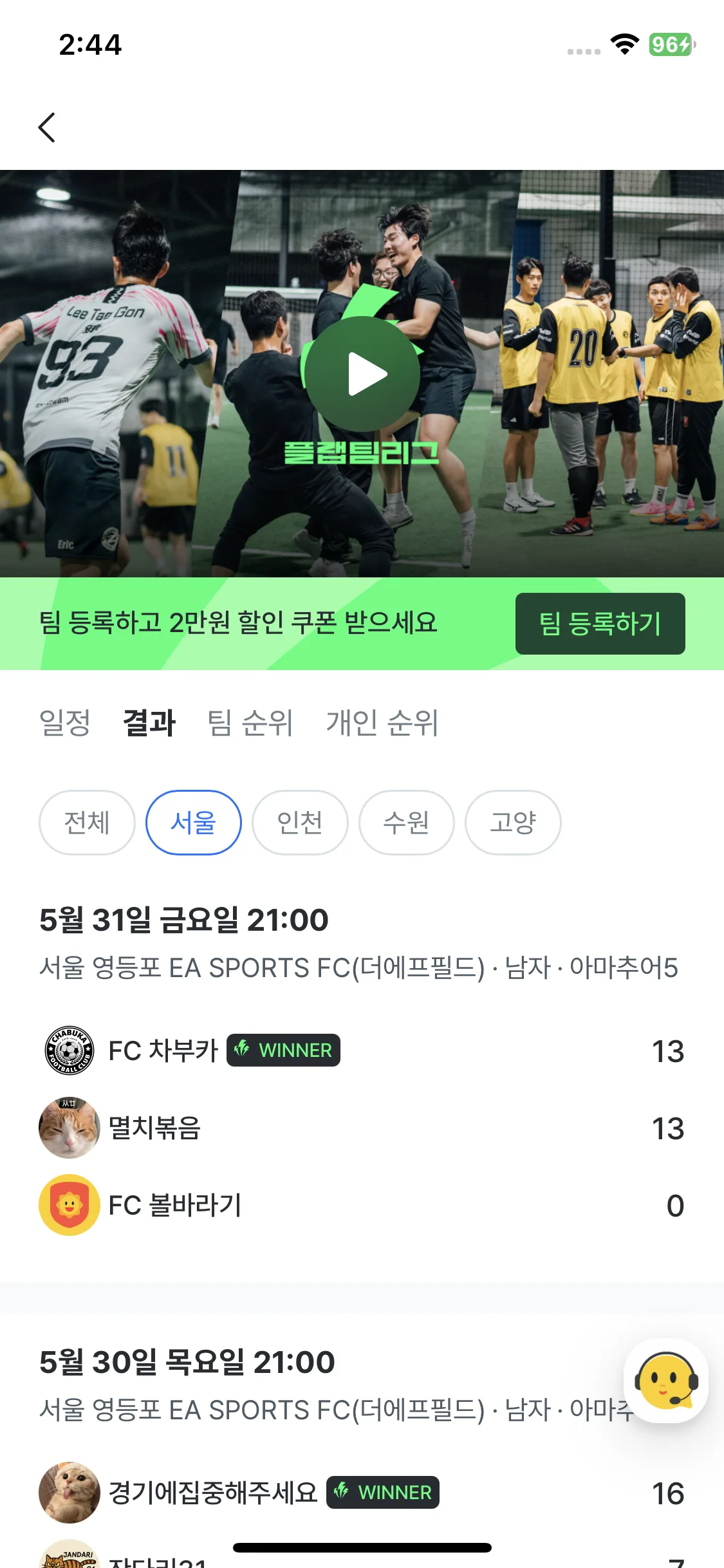Tap the back arrow at top left
The height and width of the screenshot is (1568, 724).
click(x=46, y=127)
